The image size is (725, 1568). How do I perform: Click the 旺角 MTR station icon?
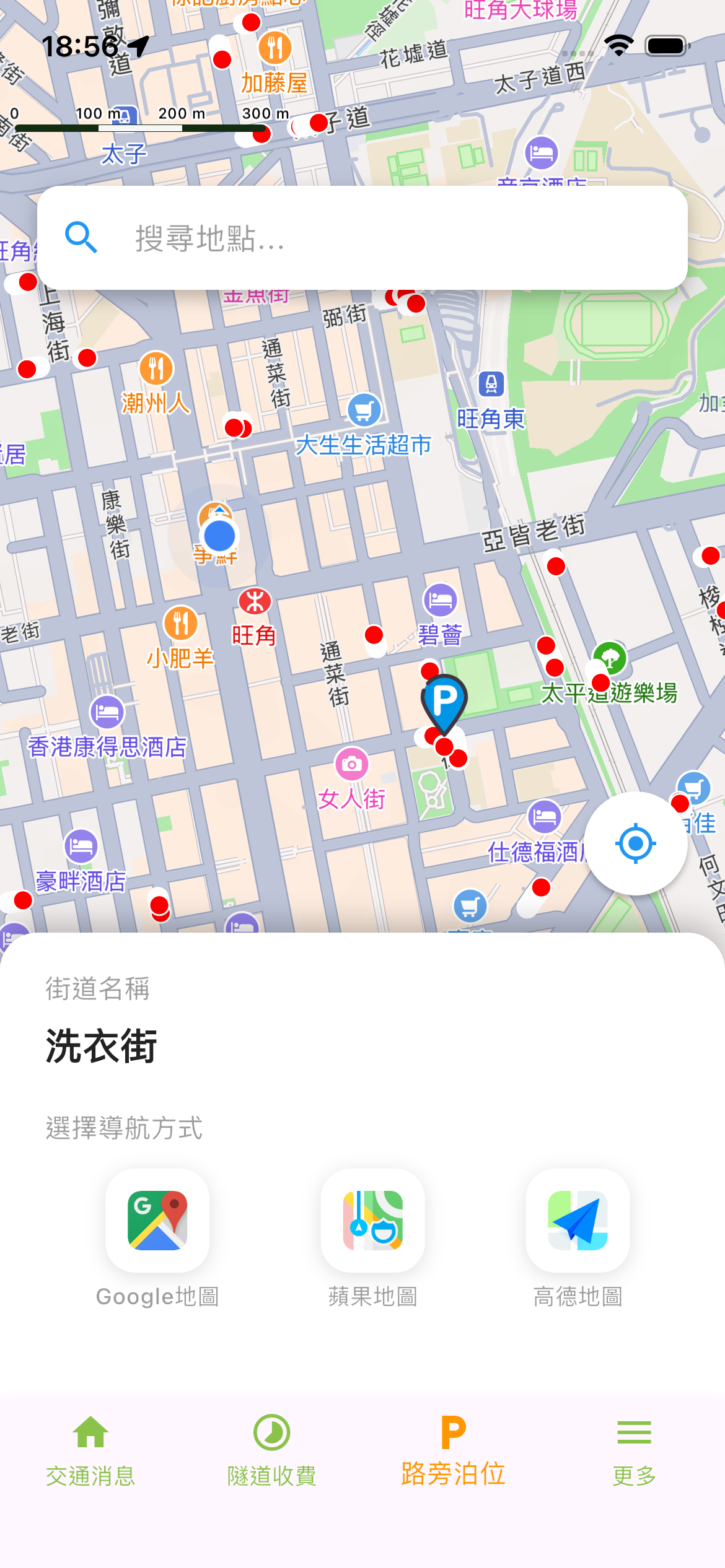point(254,602)
